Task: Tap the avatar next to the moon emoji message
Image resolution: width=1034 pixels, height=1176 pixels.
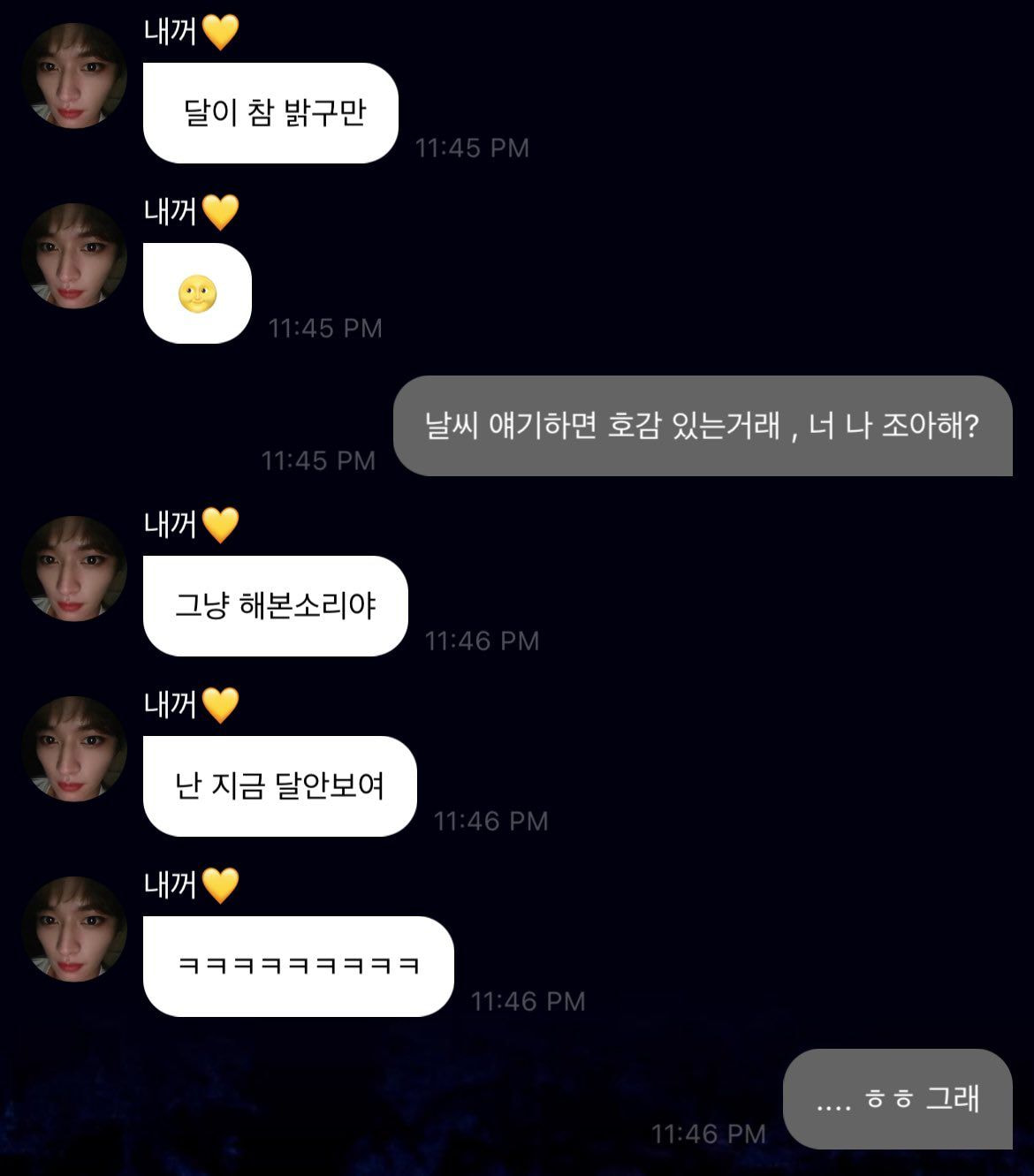Action: (74, 256)
